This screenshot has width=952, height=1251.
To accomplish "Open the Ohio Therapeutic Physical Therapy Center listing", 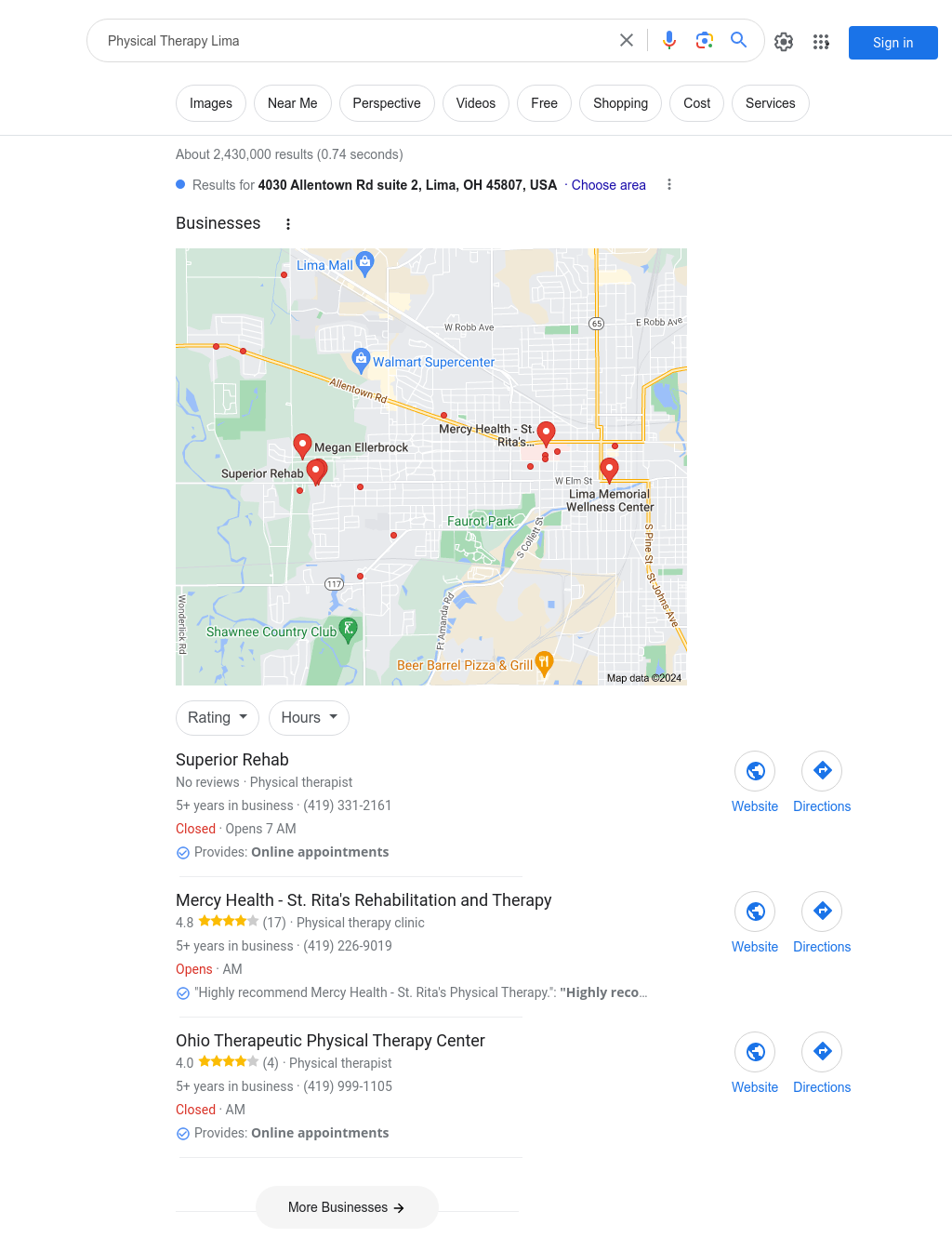I will (330, 1041).
